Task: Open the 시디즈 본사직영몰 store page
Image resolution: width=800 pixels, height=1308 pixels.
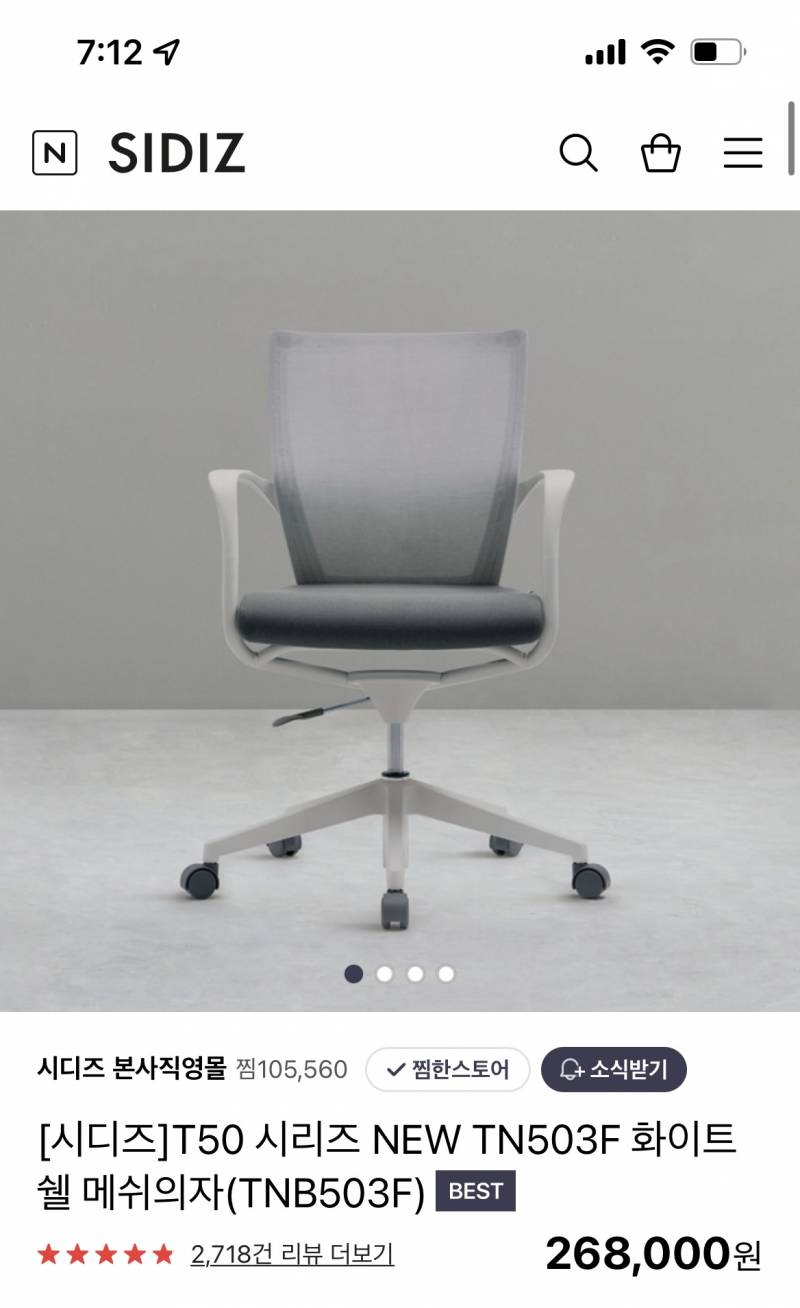Action: [132, 1069]
